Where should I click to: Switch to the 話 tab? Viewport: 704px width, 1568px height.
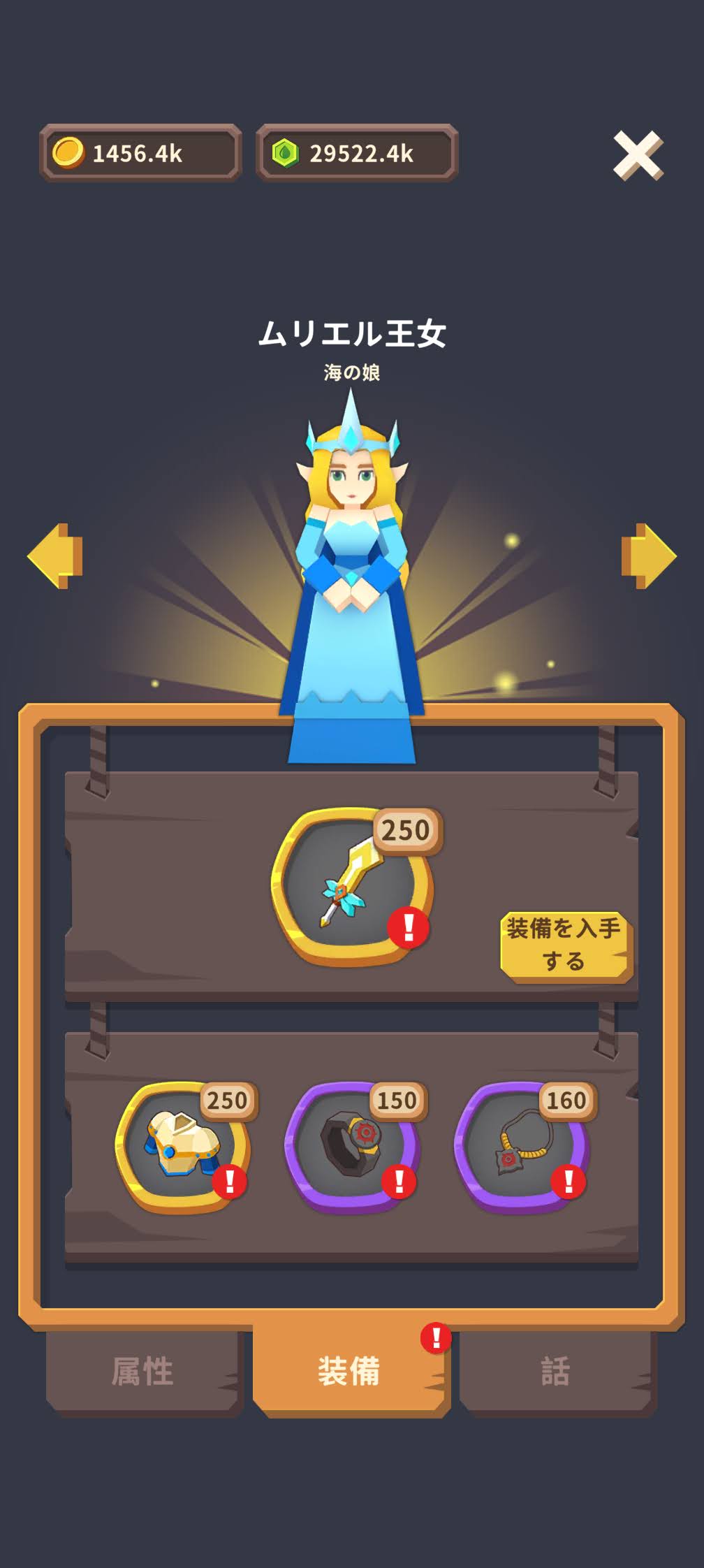pos(555,1371)
